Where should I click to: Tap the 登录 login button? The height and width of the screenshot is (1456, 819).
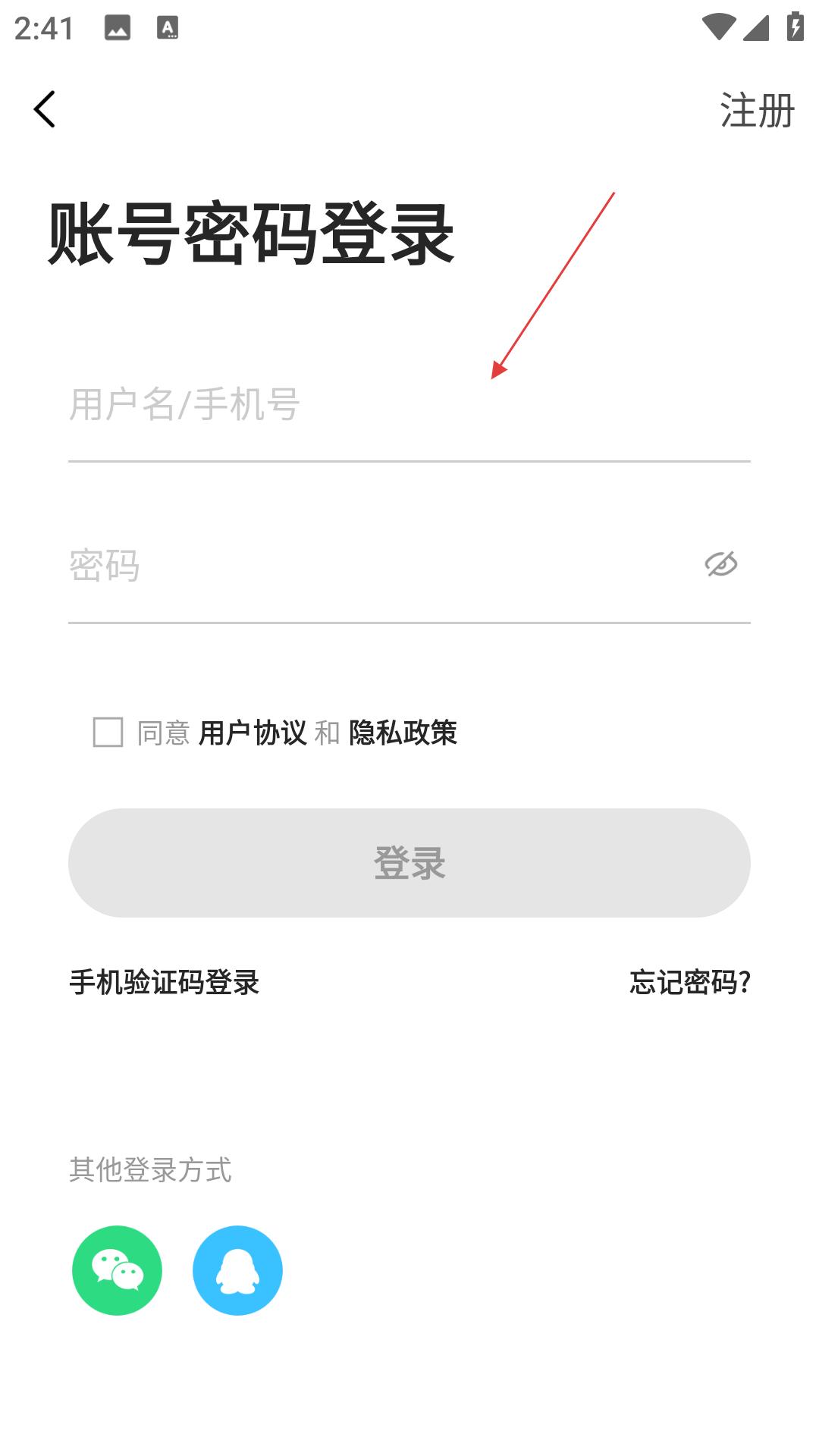pos(409,863)
